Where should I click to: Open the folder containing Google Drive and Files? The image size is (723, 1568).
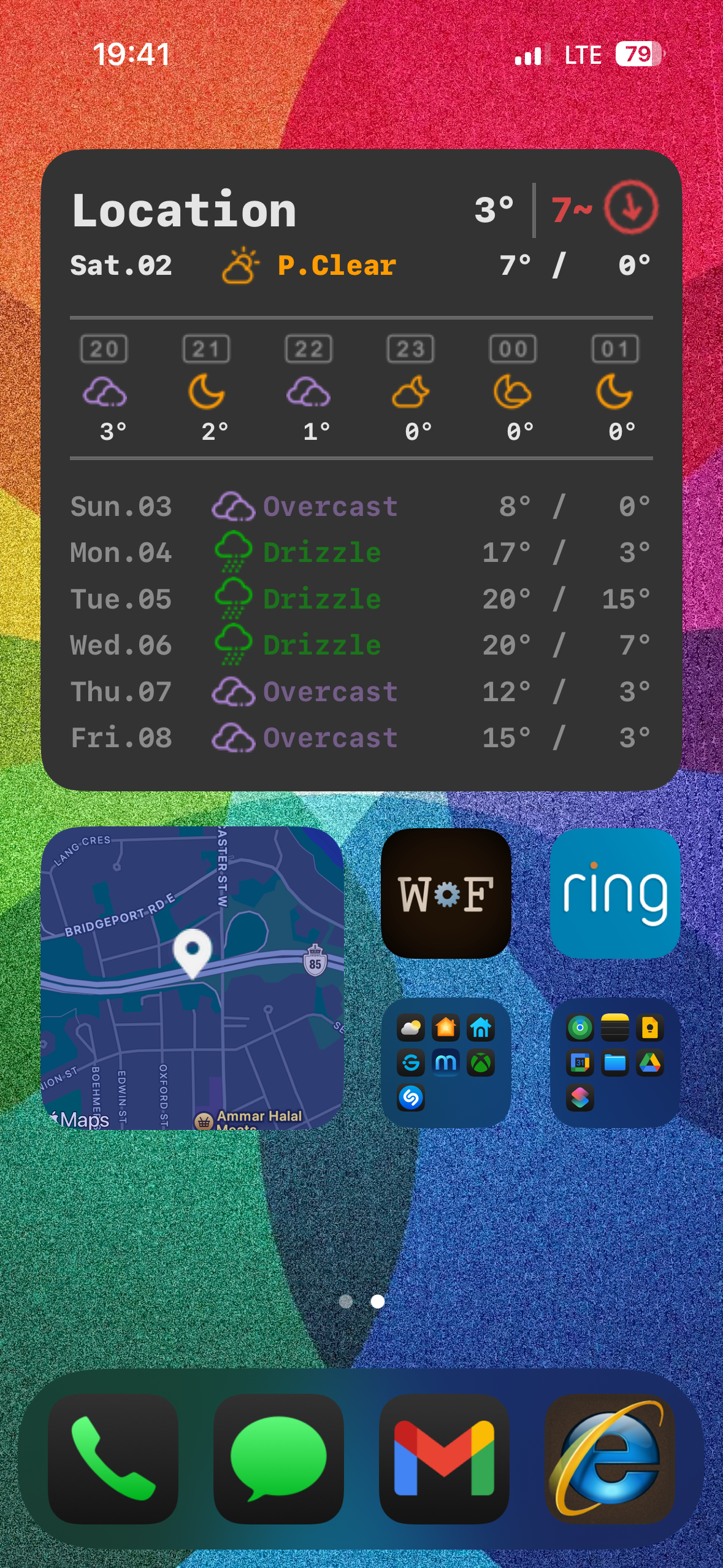tap(614, 1063)
